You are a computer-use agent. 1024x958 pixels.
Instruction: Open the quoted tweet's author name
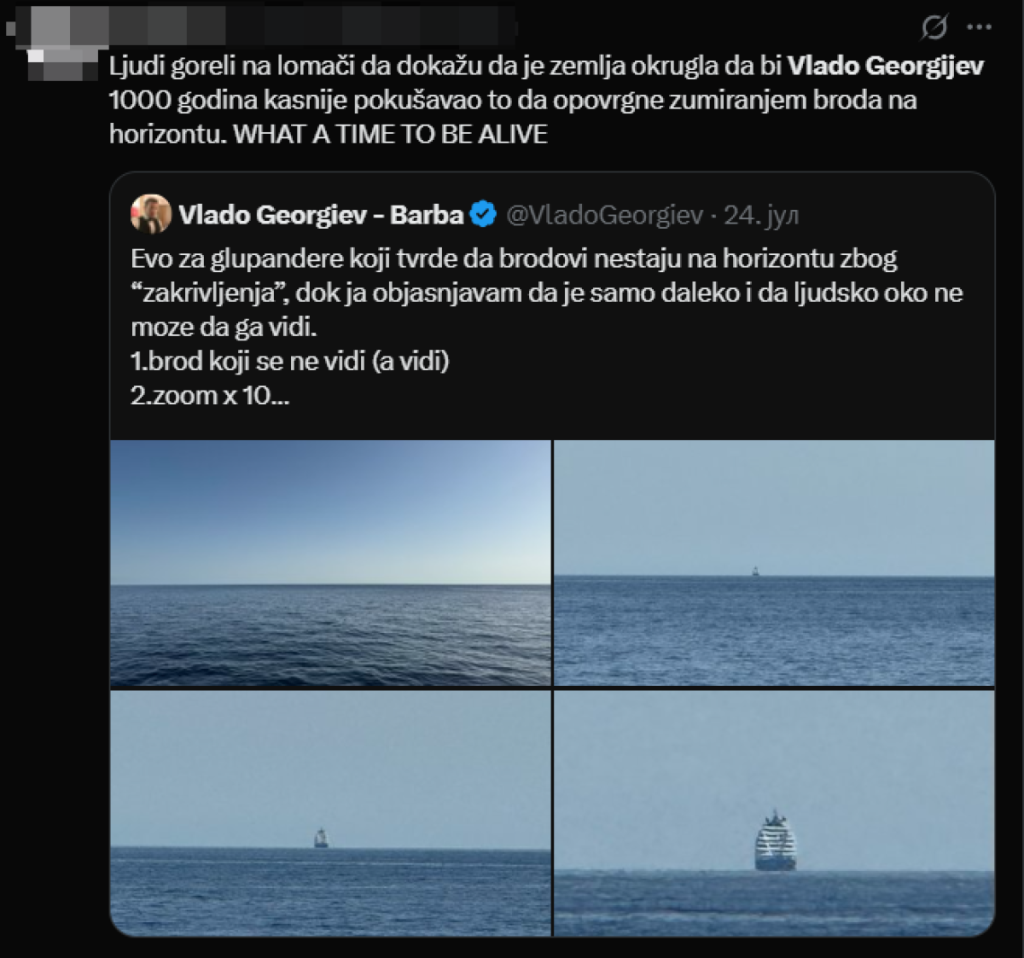[320, 213]
